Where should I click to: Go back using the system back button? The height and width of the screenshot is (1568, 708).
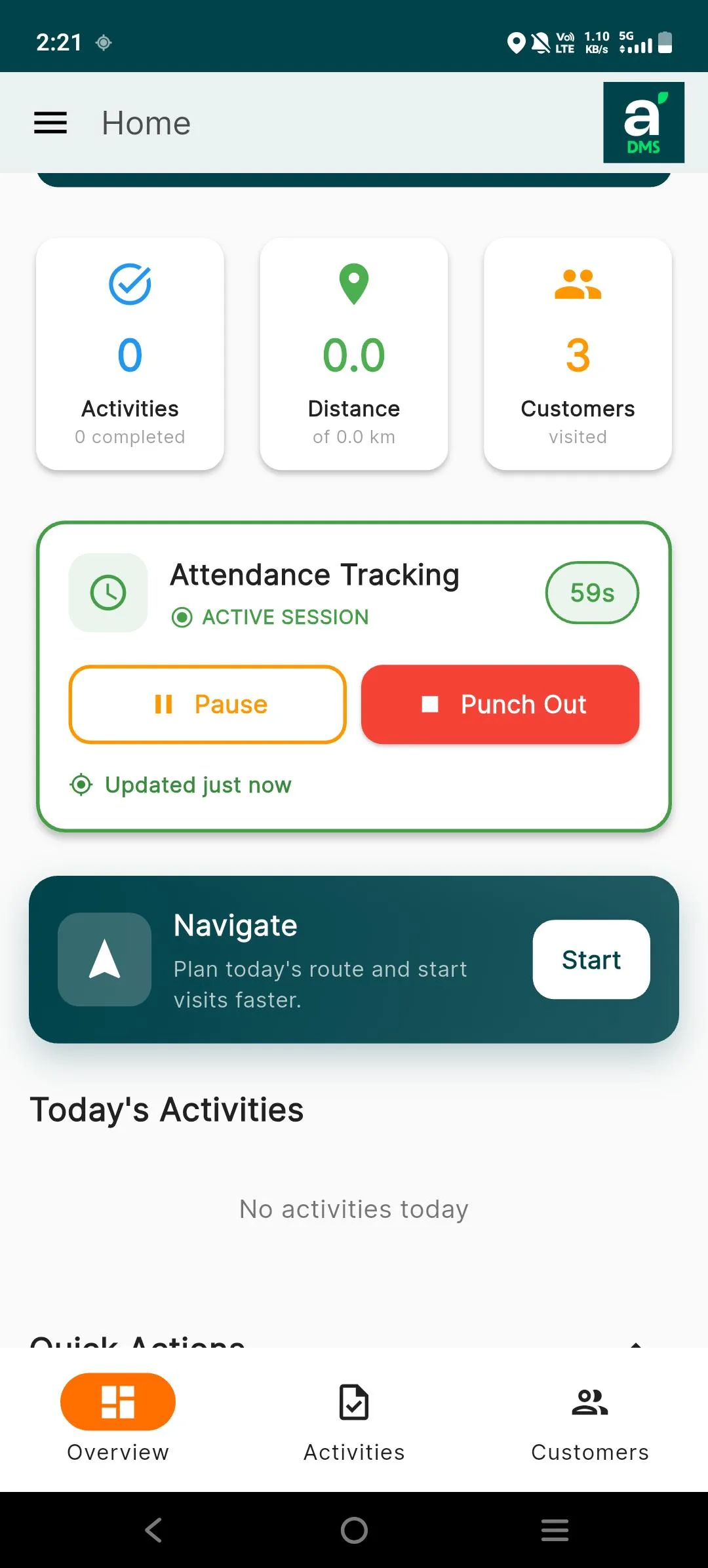pyautogui.click(x=153, y=1530)
